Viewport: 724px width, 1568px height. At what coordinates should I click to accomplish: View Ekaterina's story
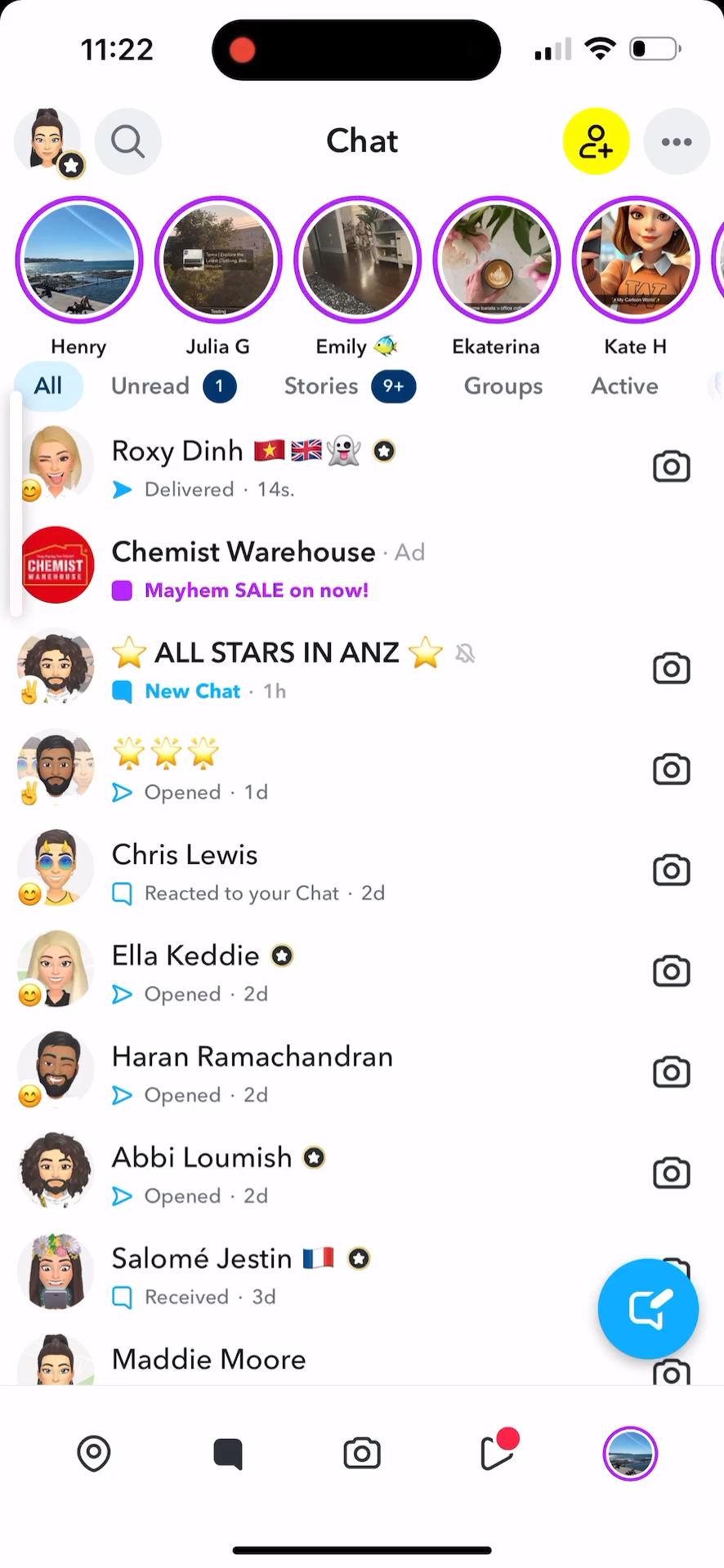(496, 261)
